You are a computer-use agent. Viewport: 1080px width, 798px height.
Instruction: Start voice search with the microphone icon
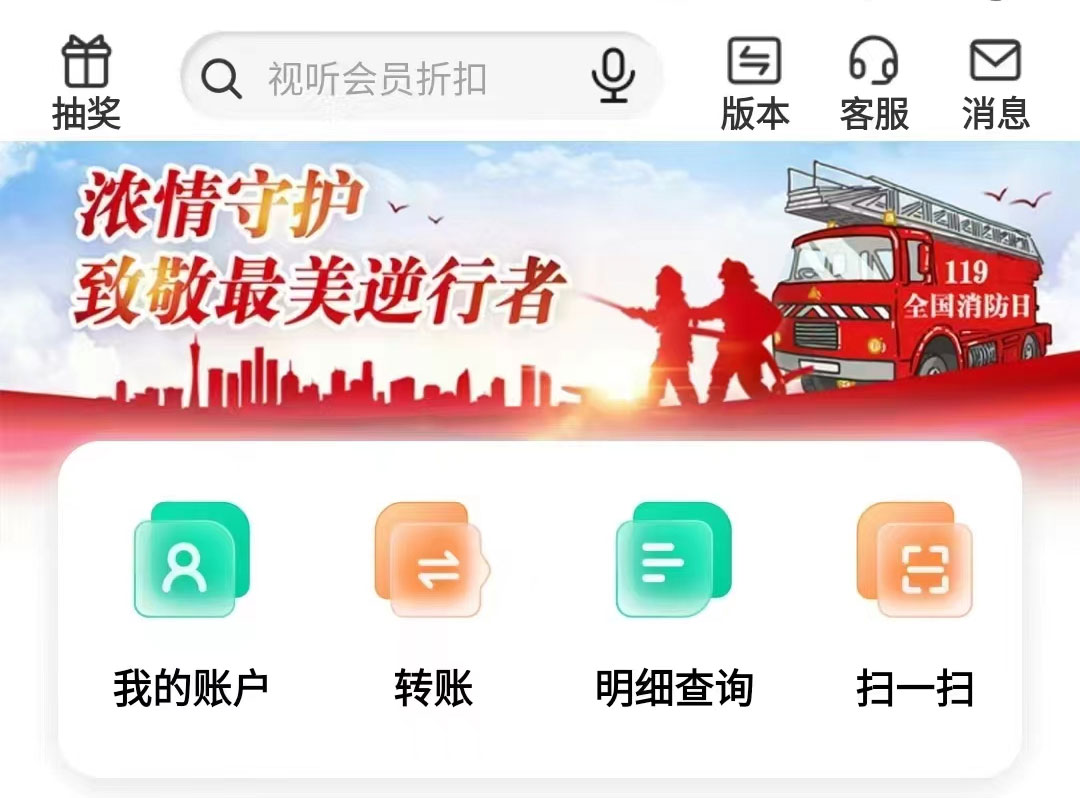pos(612,76)
